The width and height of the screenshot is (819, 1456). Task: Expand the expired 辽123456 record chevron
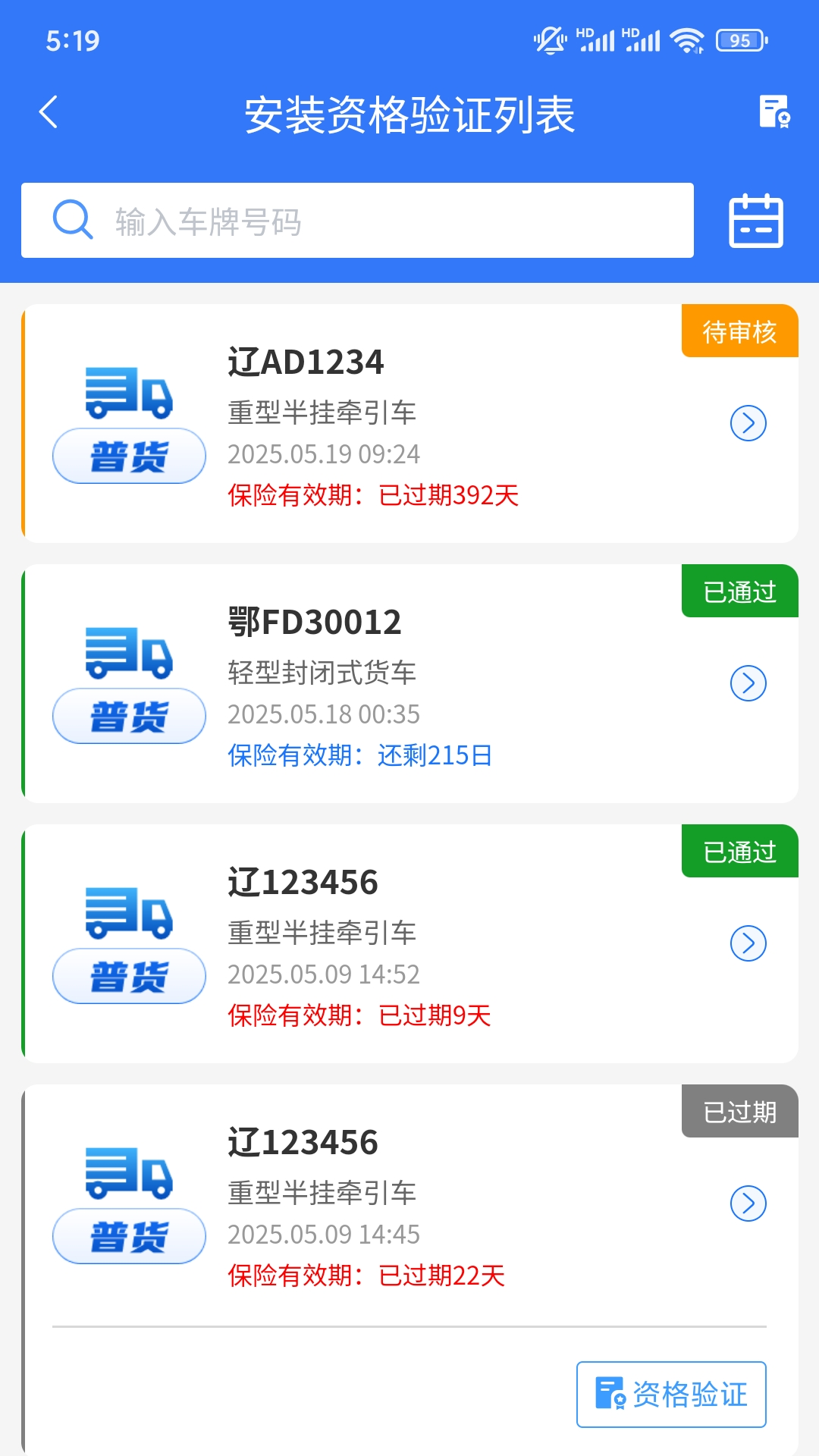(748, 1204)
